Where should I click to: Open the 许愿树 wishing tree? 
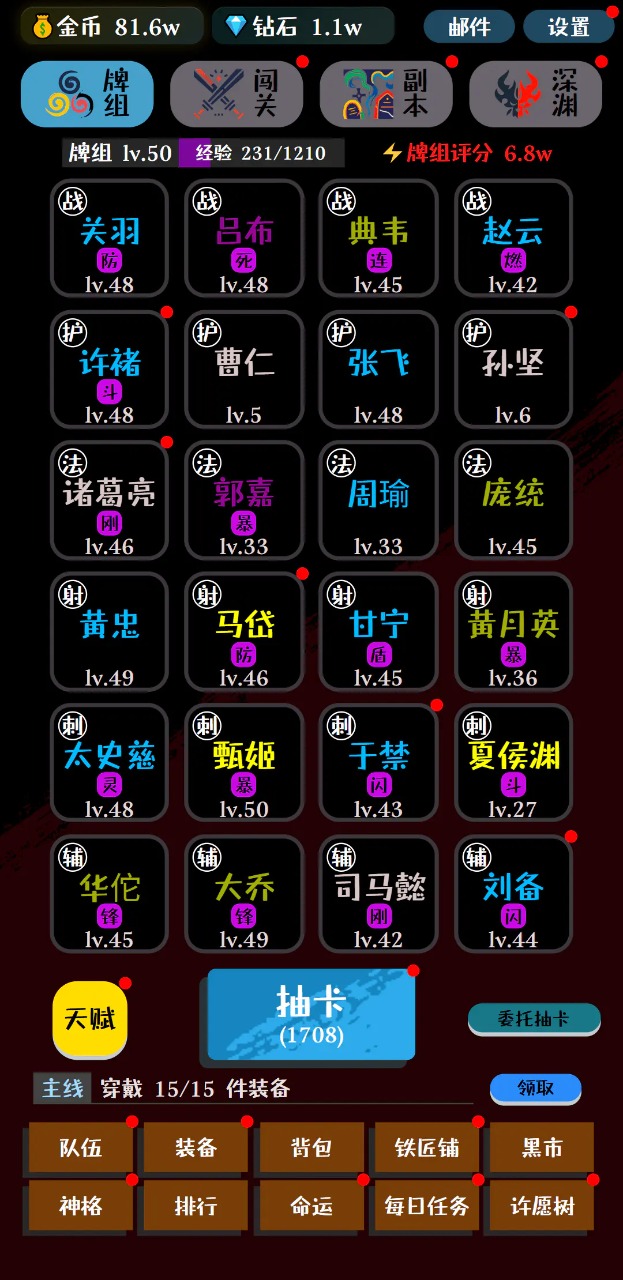click(541, 1206)
